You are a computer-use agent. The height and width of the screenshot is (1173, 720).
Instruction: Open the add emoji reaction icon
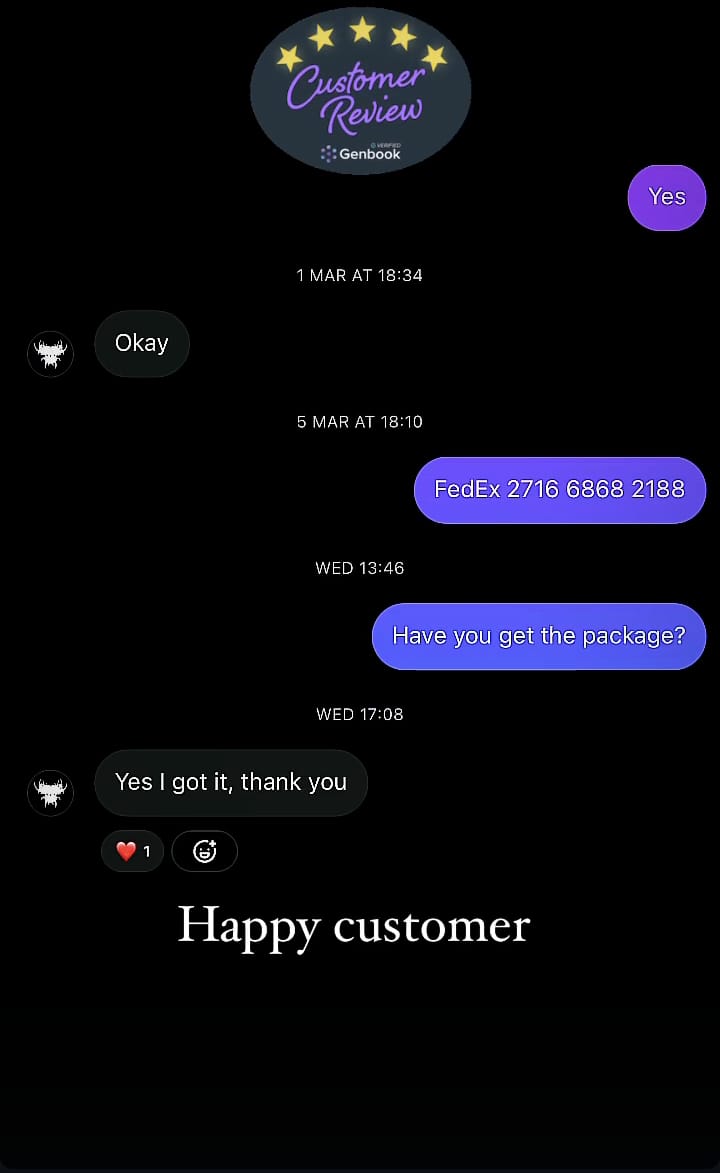click(205, 851)
